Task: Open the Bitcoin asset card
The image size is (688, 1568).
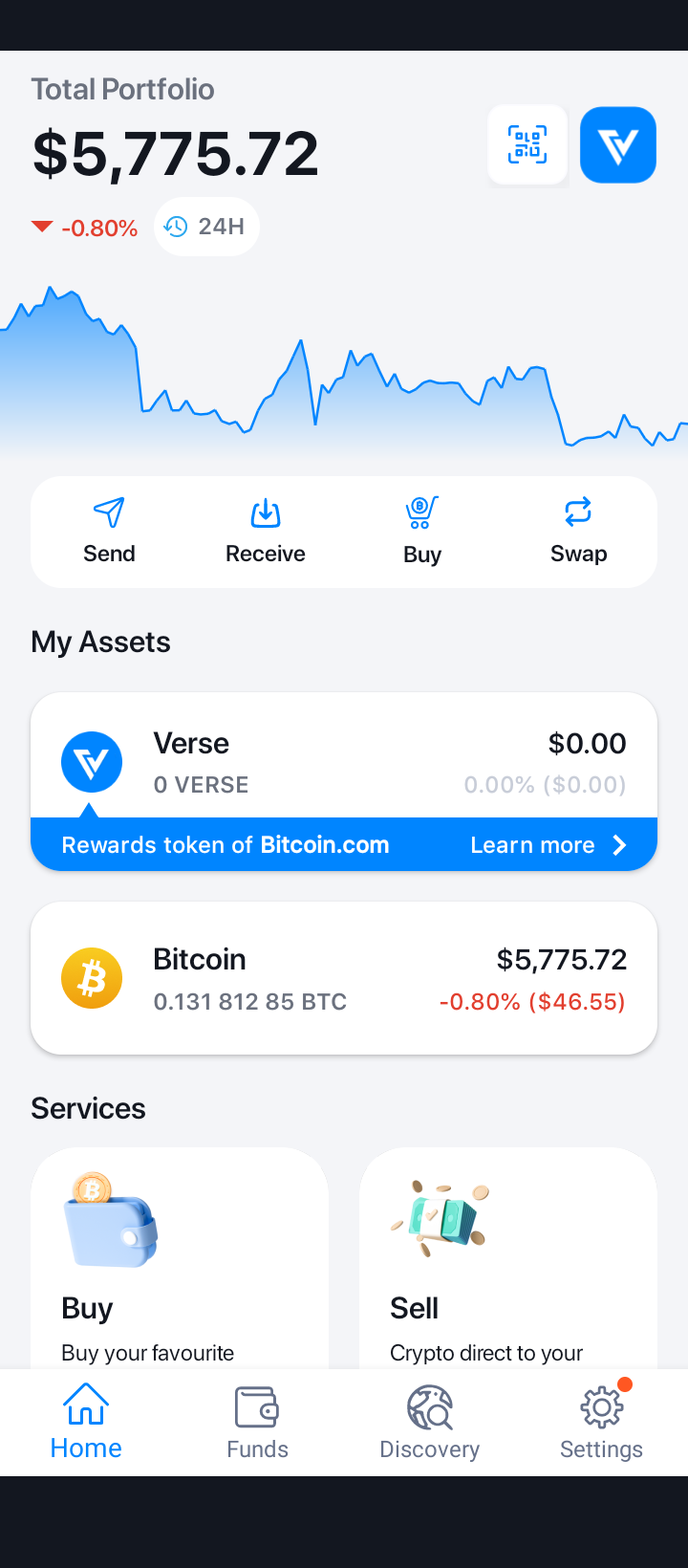Action: 344,978
